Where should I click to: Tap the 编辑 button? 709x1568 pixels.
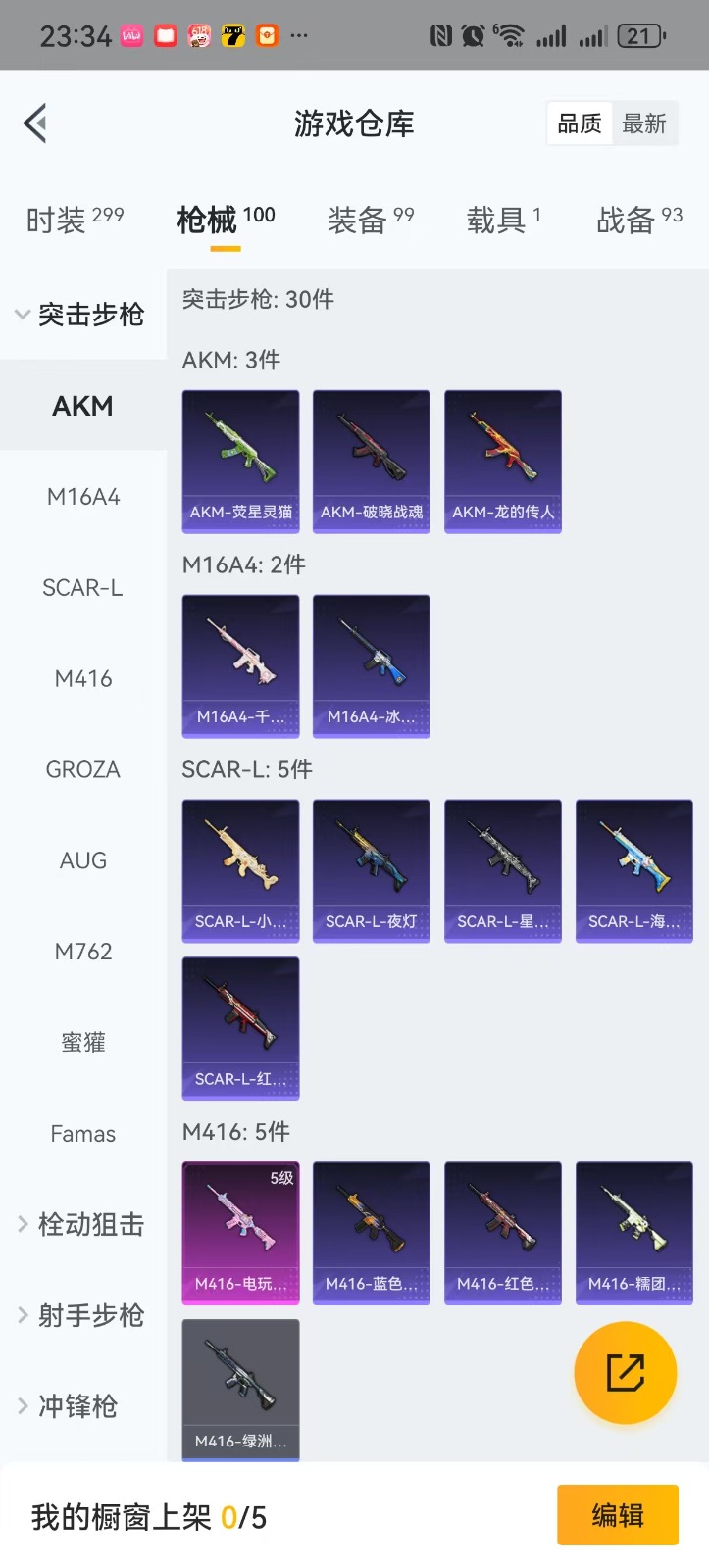[617, 1515]
